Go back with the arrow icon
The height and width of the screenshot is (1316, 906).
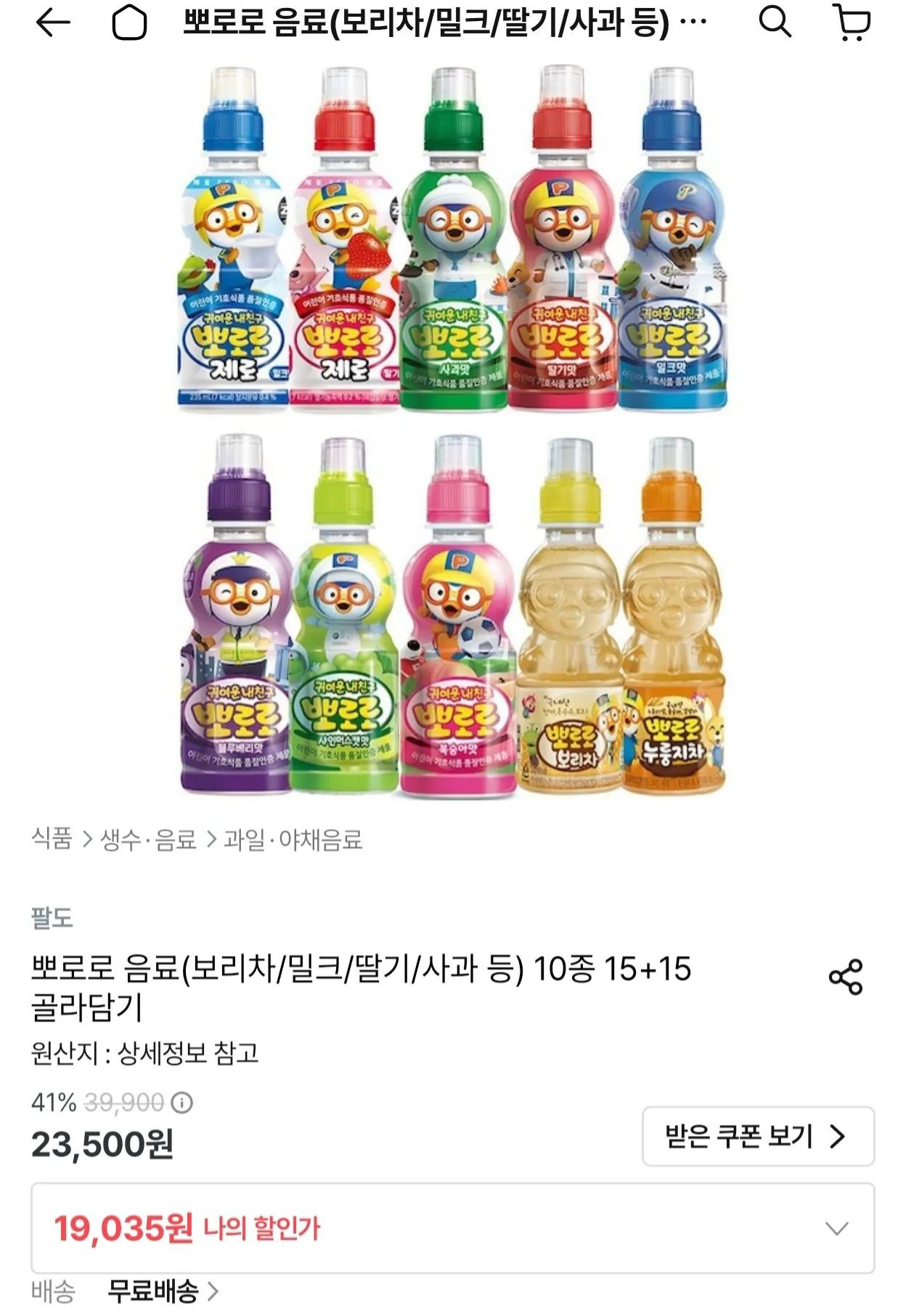(53, 23)
